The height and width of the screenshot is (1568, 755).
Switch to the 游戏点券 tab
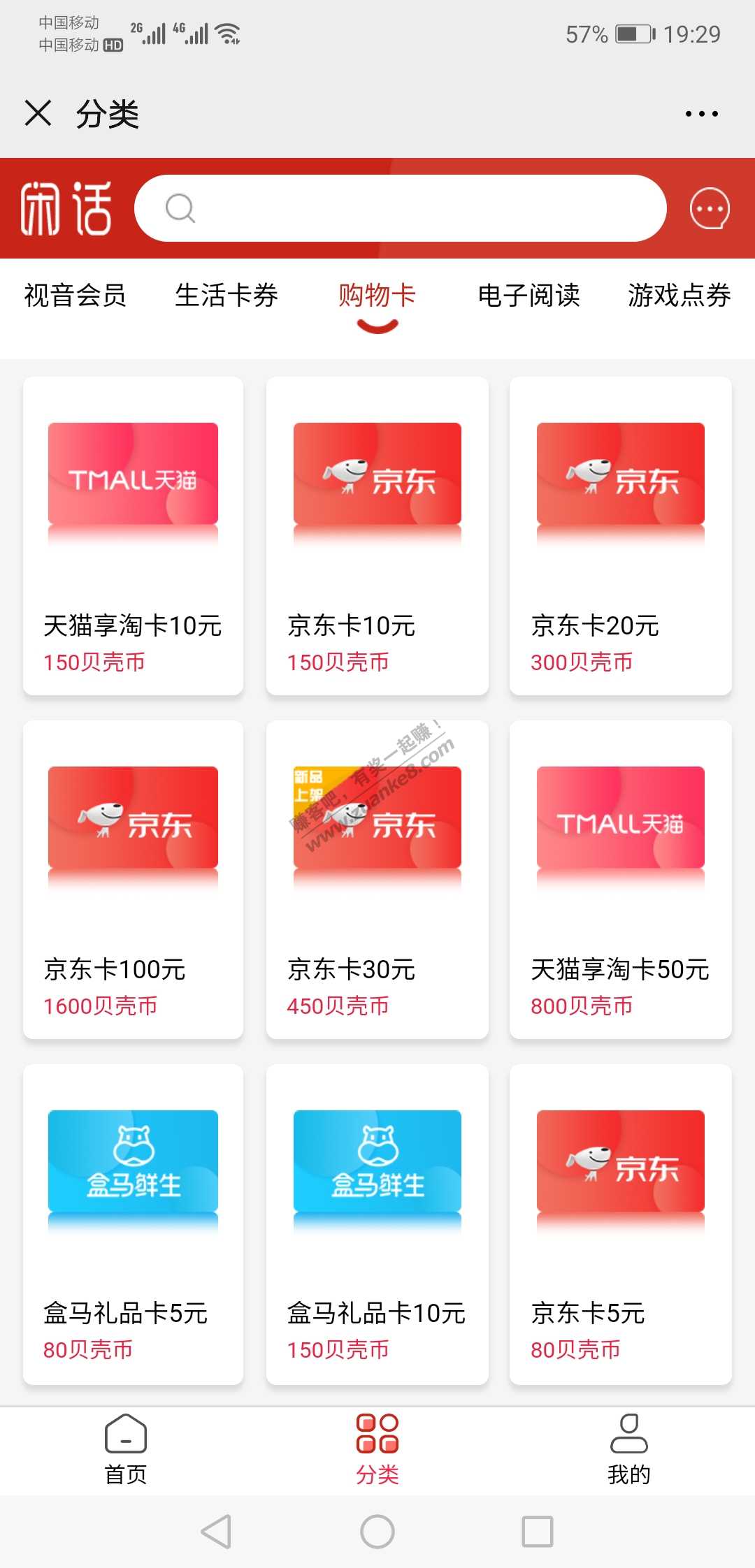click(679, 296)
